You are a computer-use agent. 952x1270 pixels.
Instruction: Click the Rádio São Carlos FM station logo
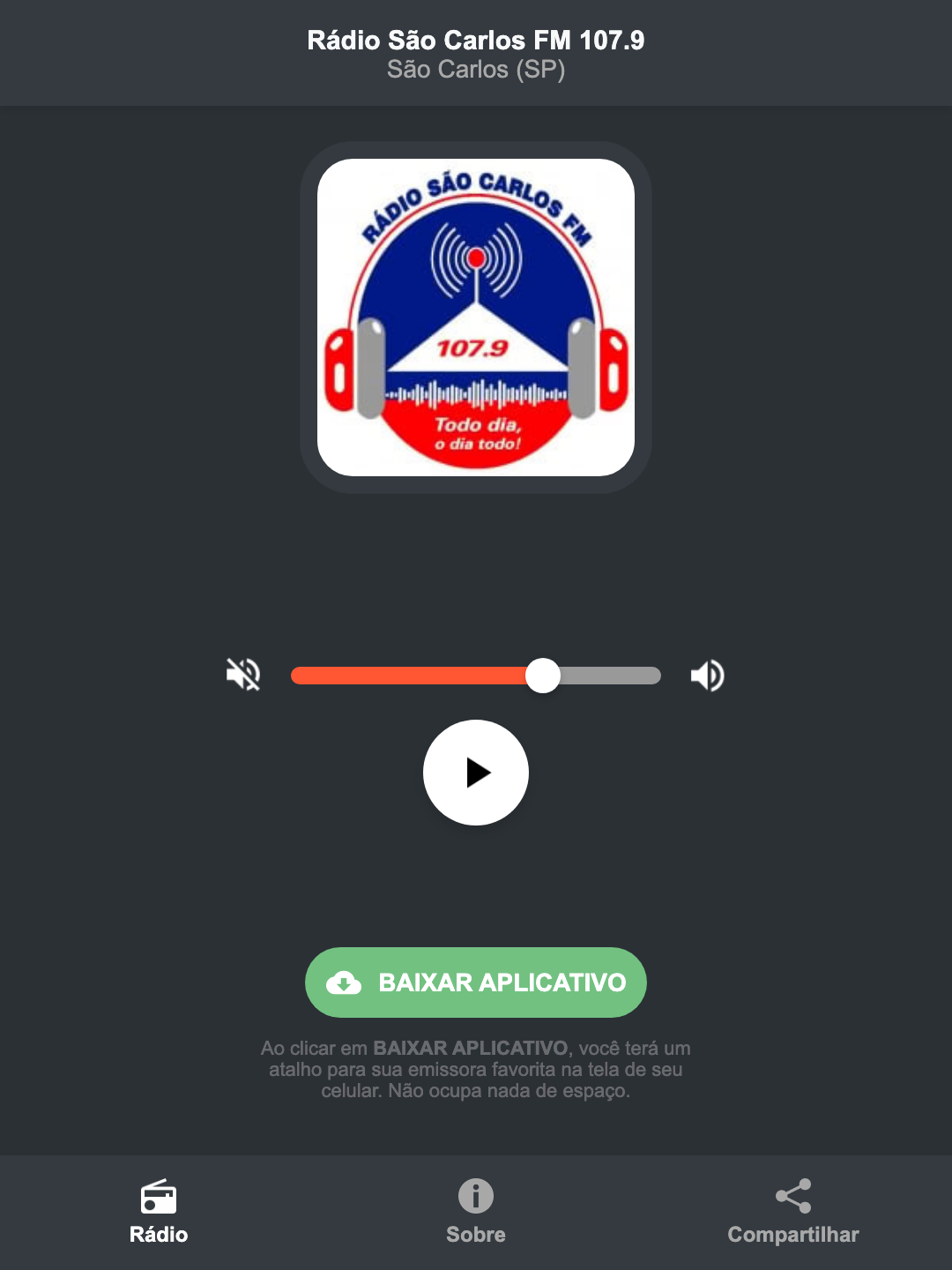point(475,315)
